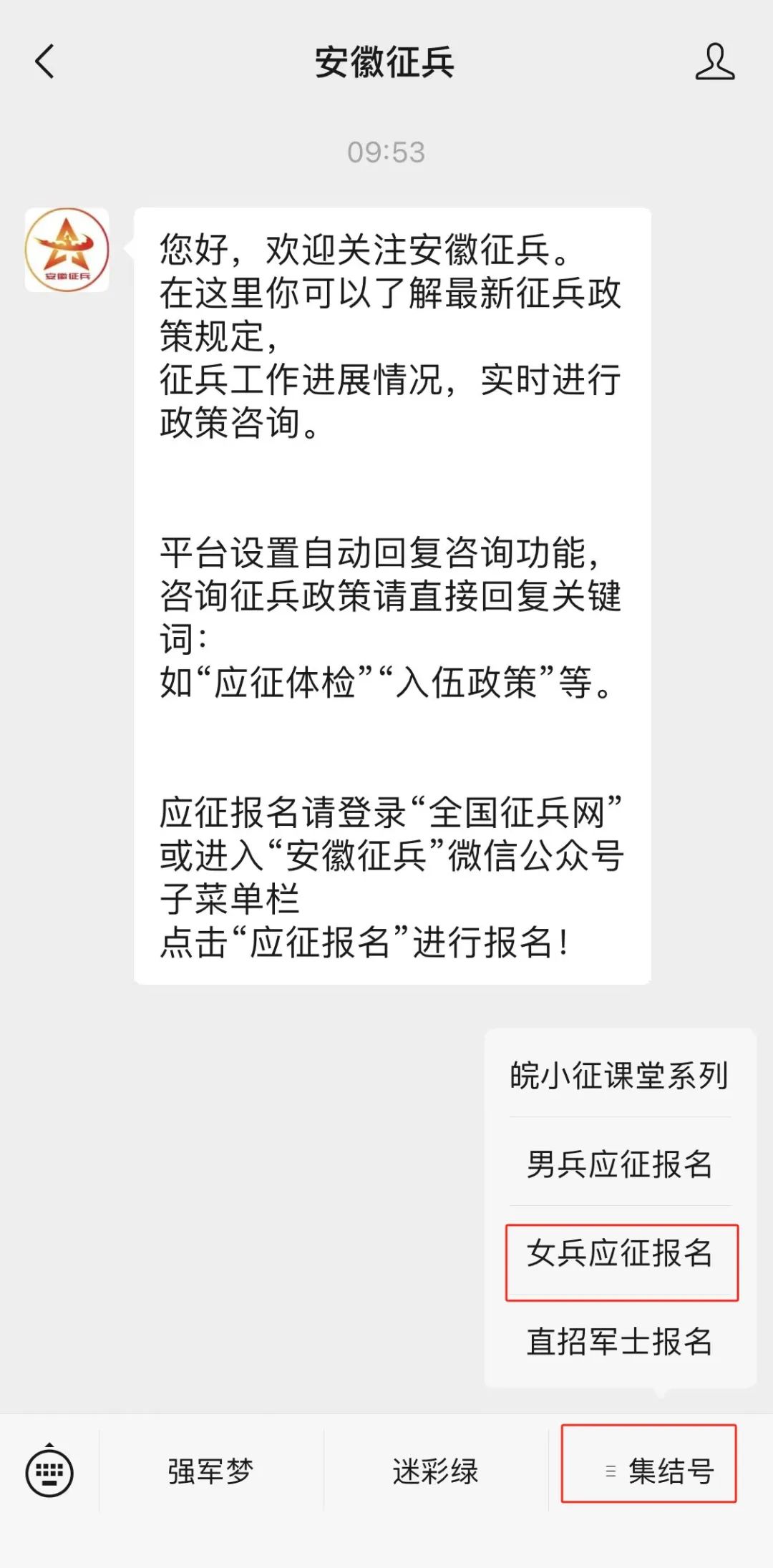Open the 强军梦 menu
This screenshot has width=773, height=1568.
[211, 1472]
